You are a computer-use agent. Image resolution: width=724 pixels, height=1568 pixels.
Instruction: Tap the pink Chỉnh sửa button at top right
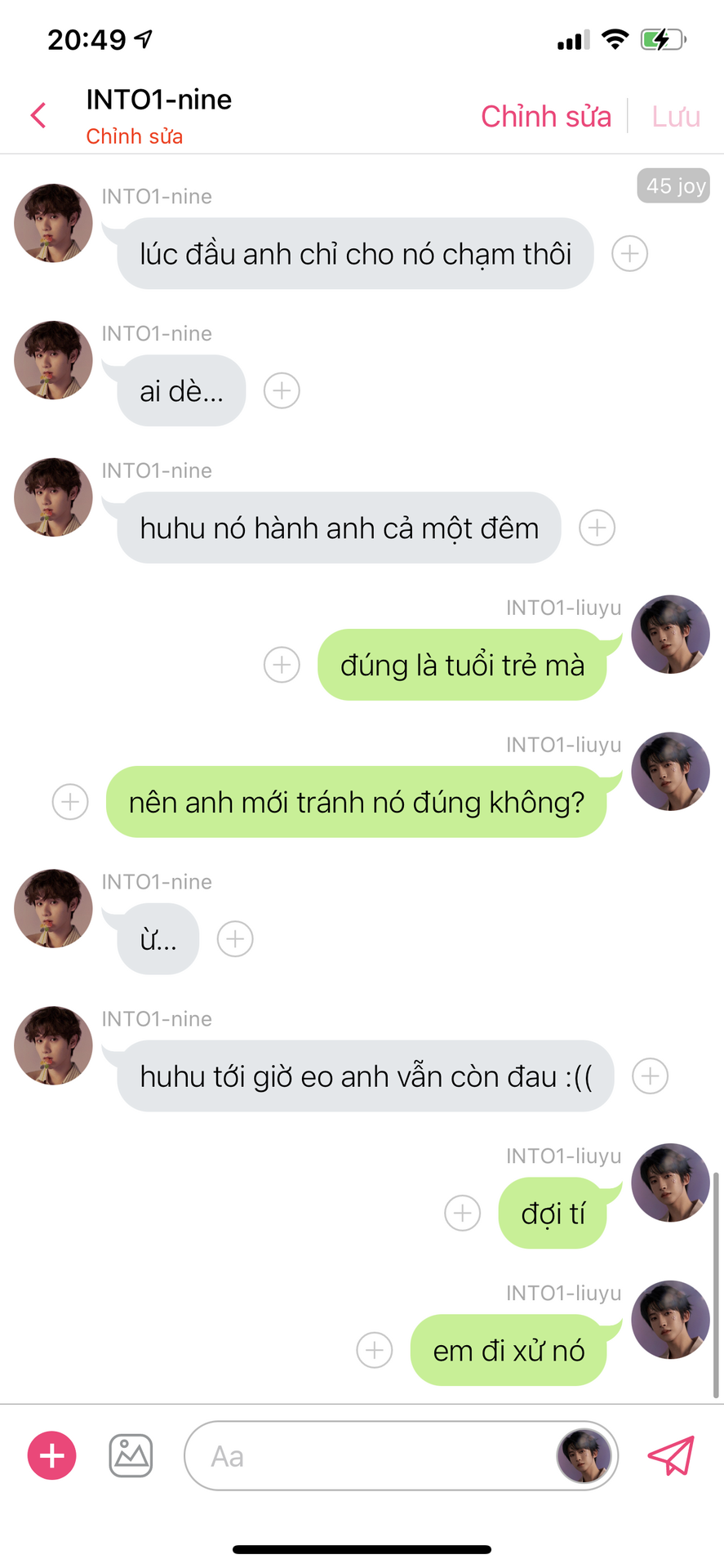pos(545,117)
